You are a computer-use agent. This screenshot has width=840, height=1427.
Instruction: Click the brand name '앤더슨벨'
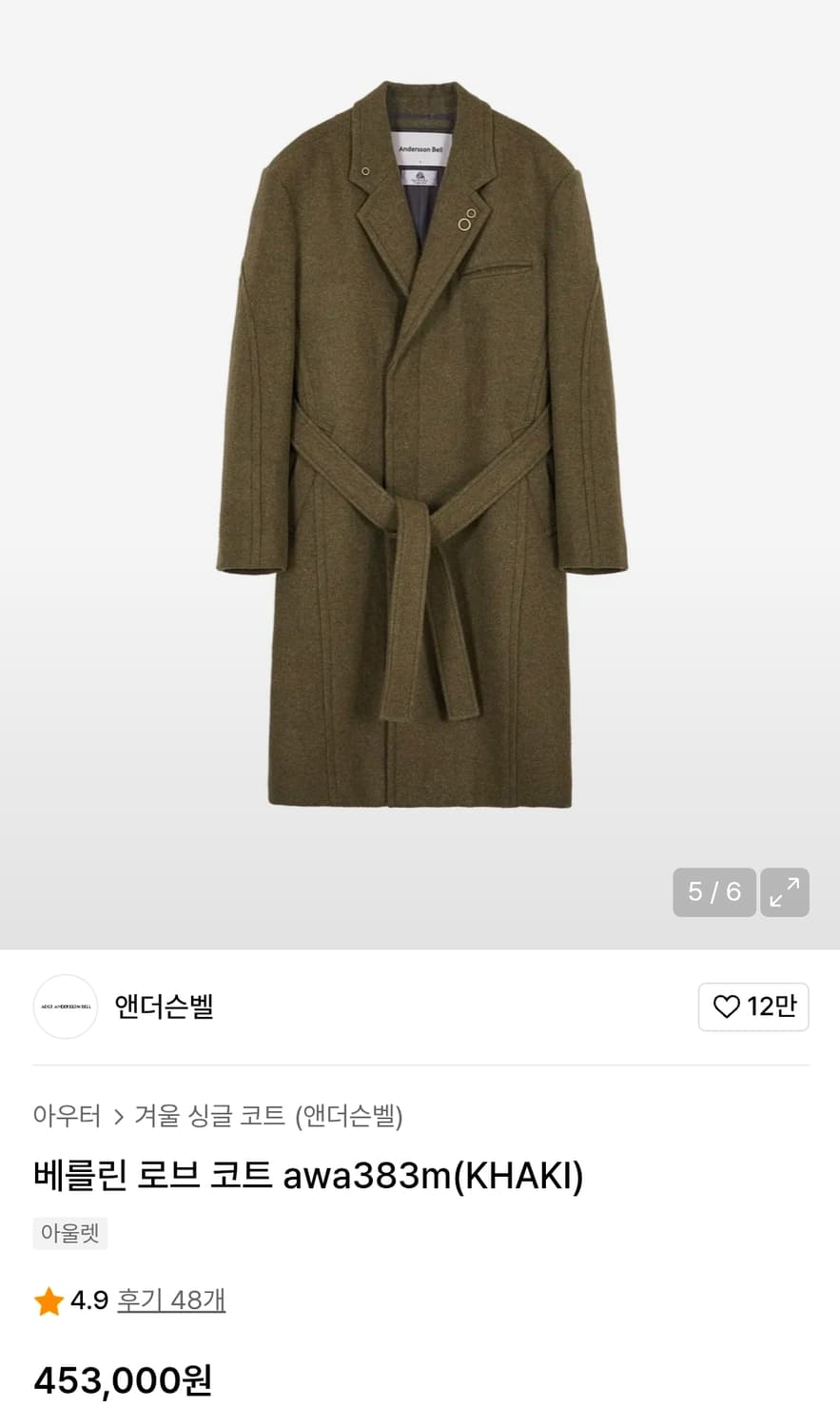click(164, 1007)
